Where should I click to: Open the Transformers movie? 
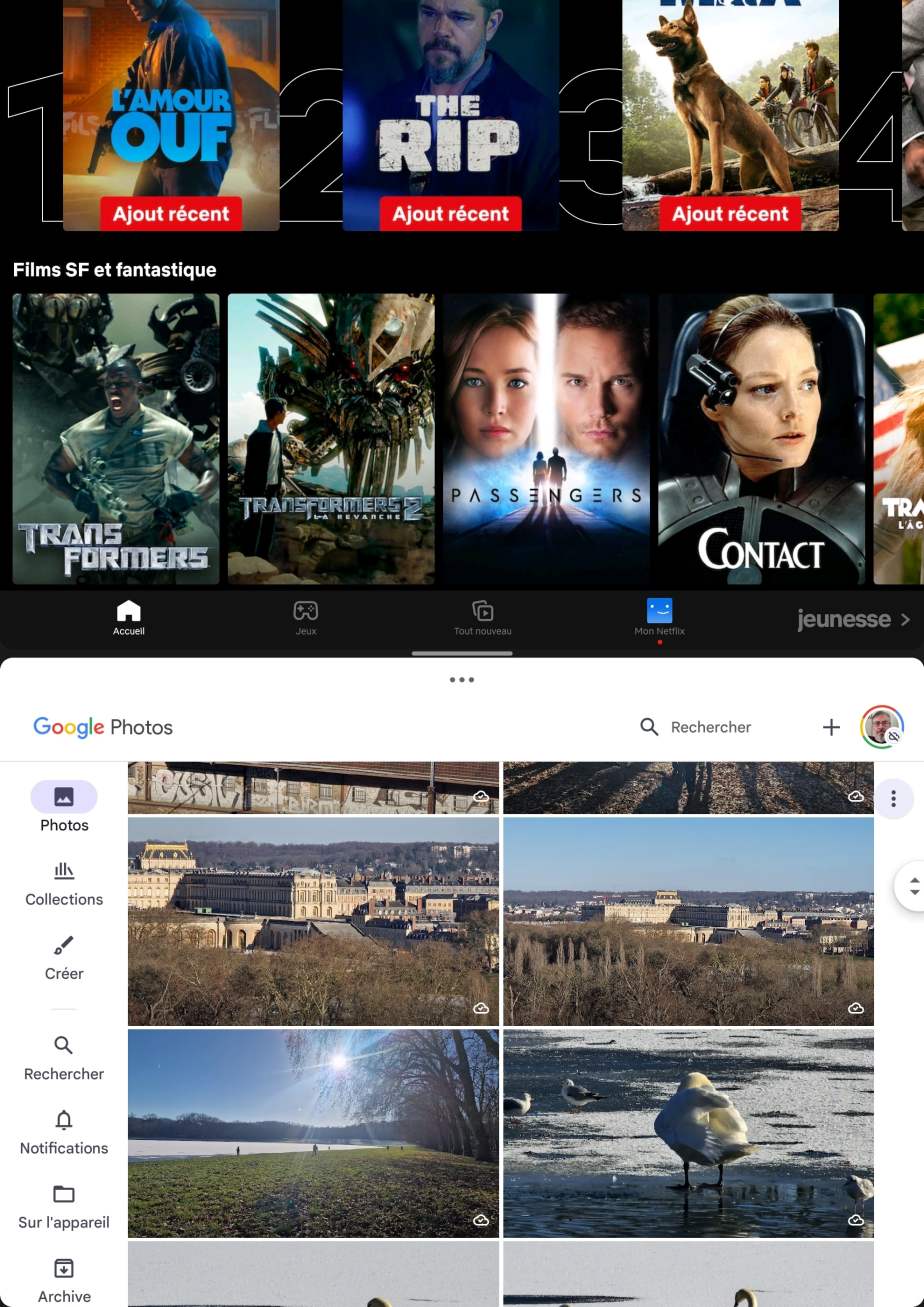pos(115,438)
